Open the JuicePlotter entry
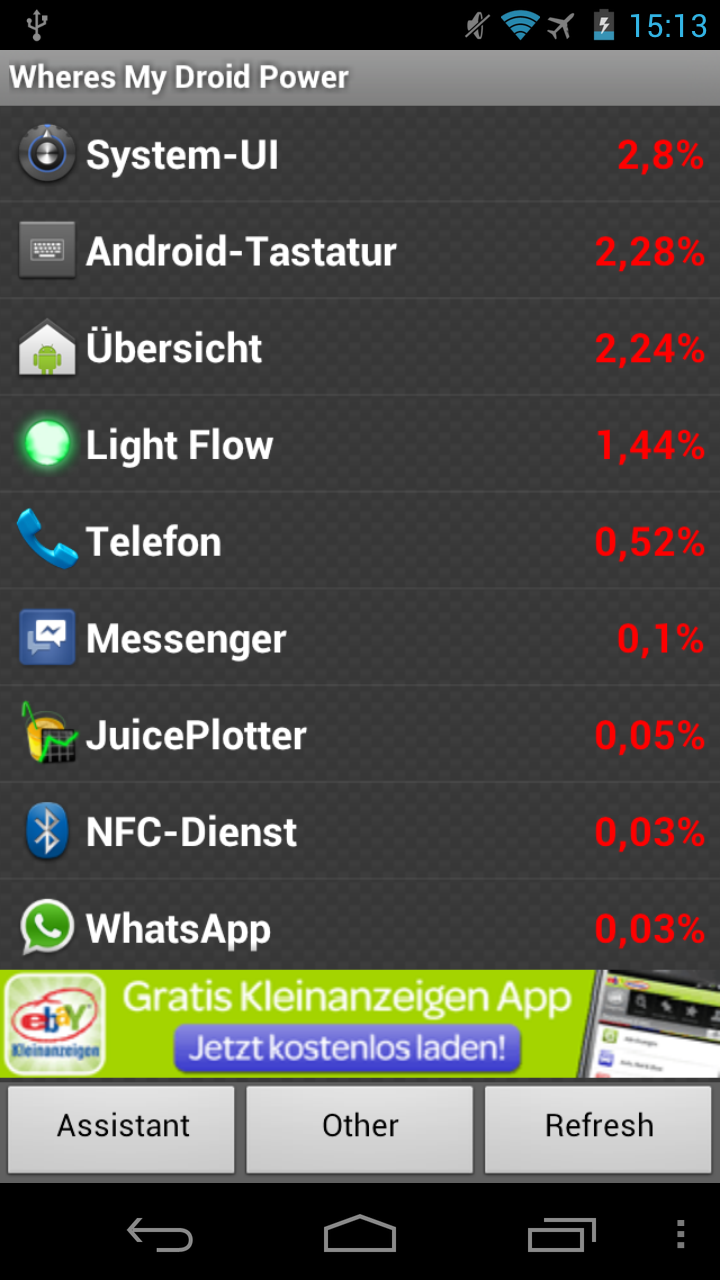Image resolution: width=720 pixels, height=1280 pixels. click(x=360, y=735)
